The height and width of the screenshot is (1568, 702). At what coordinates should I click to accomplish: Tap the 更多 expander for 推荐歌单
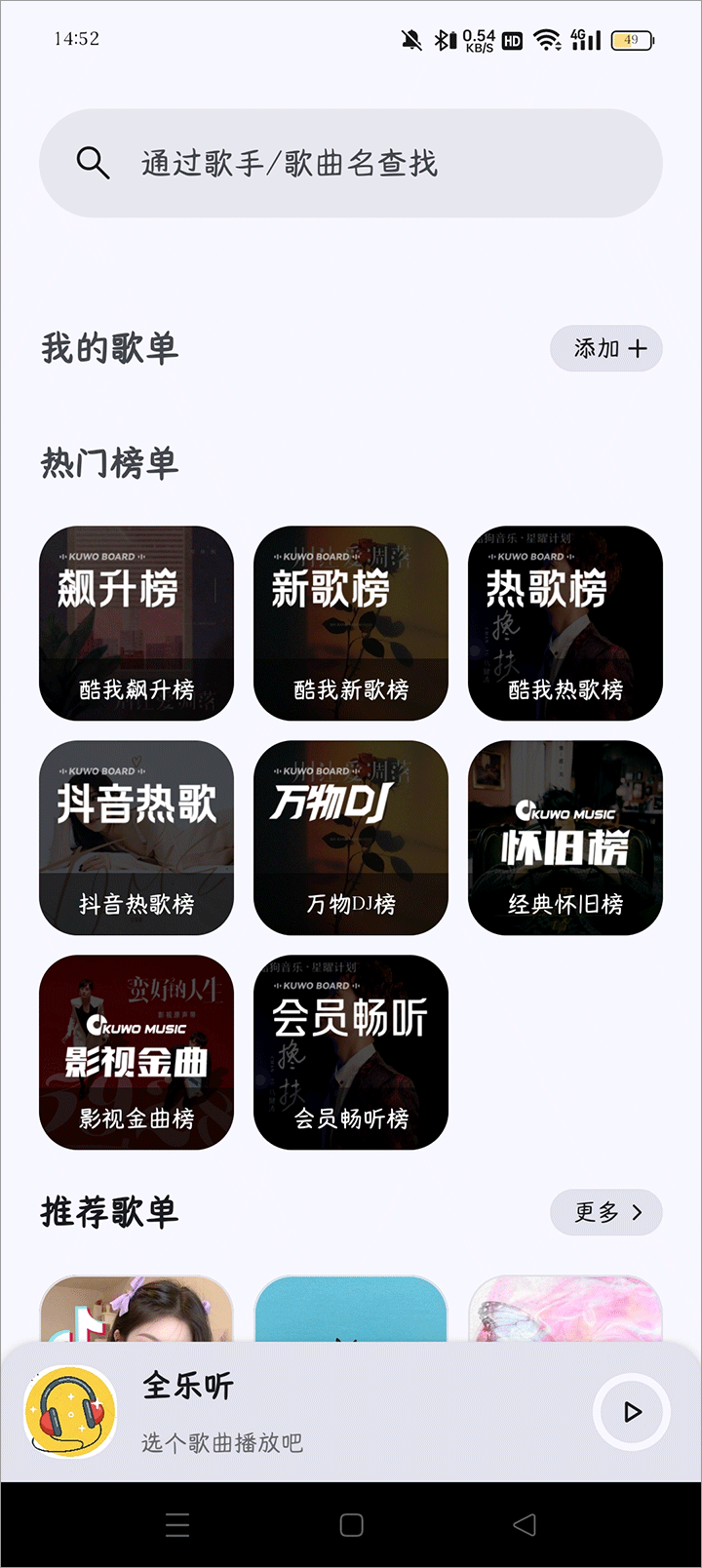click(x=606, y=1212)
